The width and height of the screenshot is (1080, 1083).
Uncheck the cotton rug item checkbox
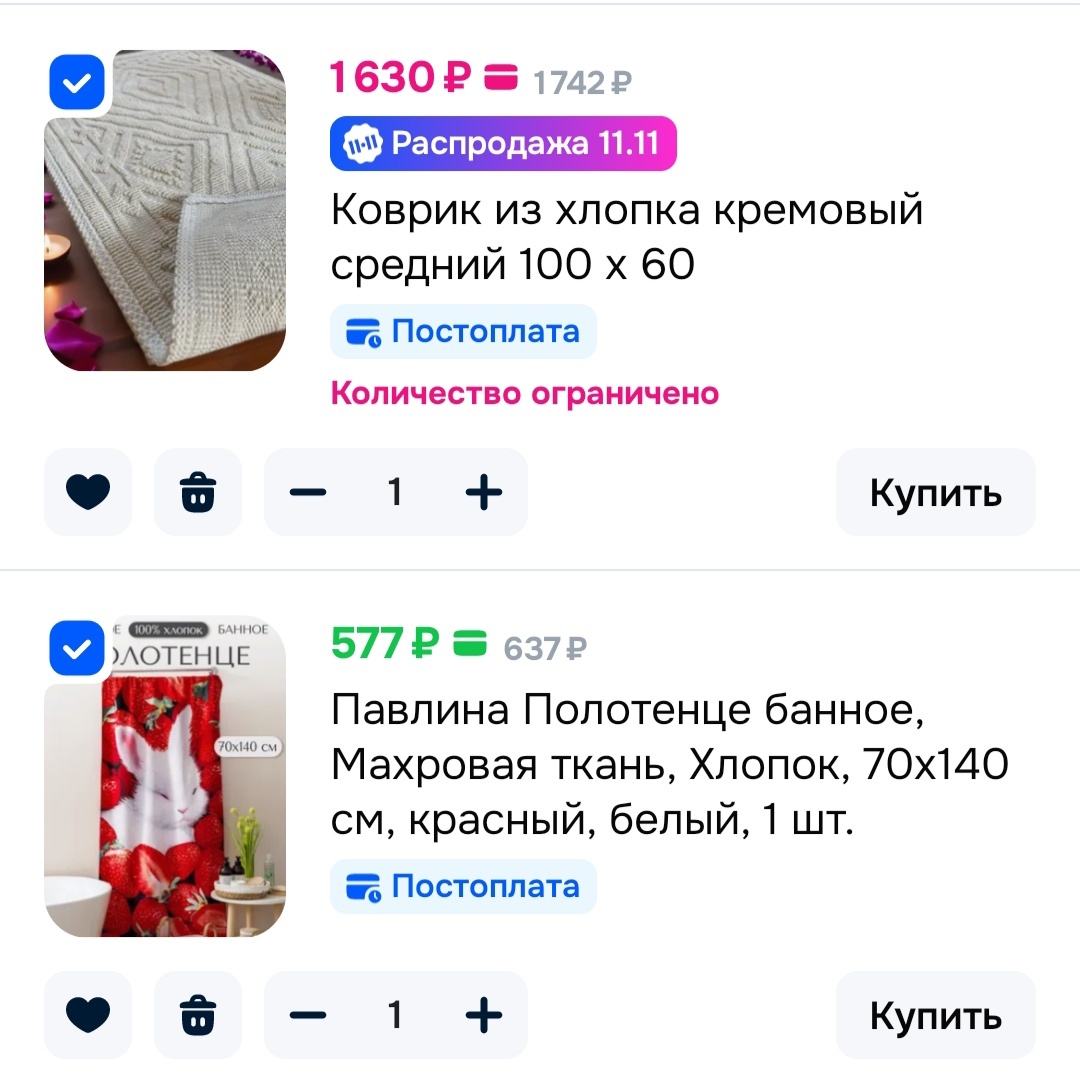click(x=76, y=82)
